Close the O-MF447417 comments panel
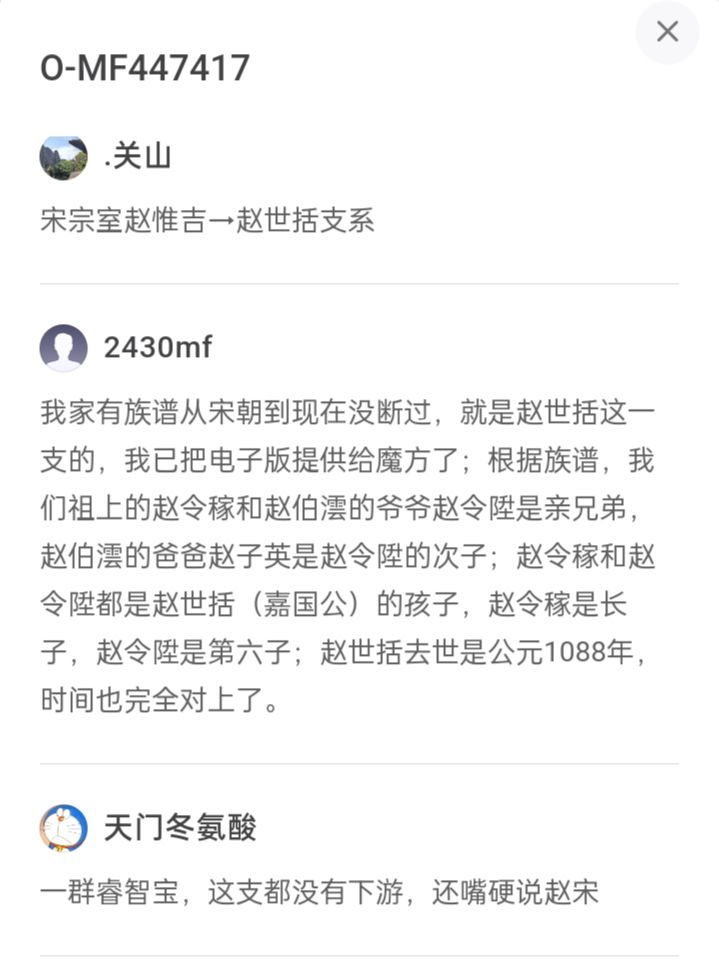 point(667,32)
